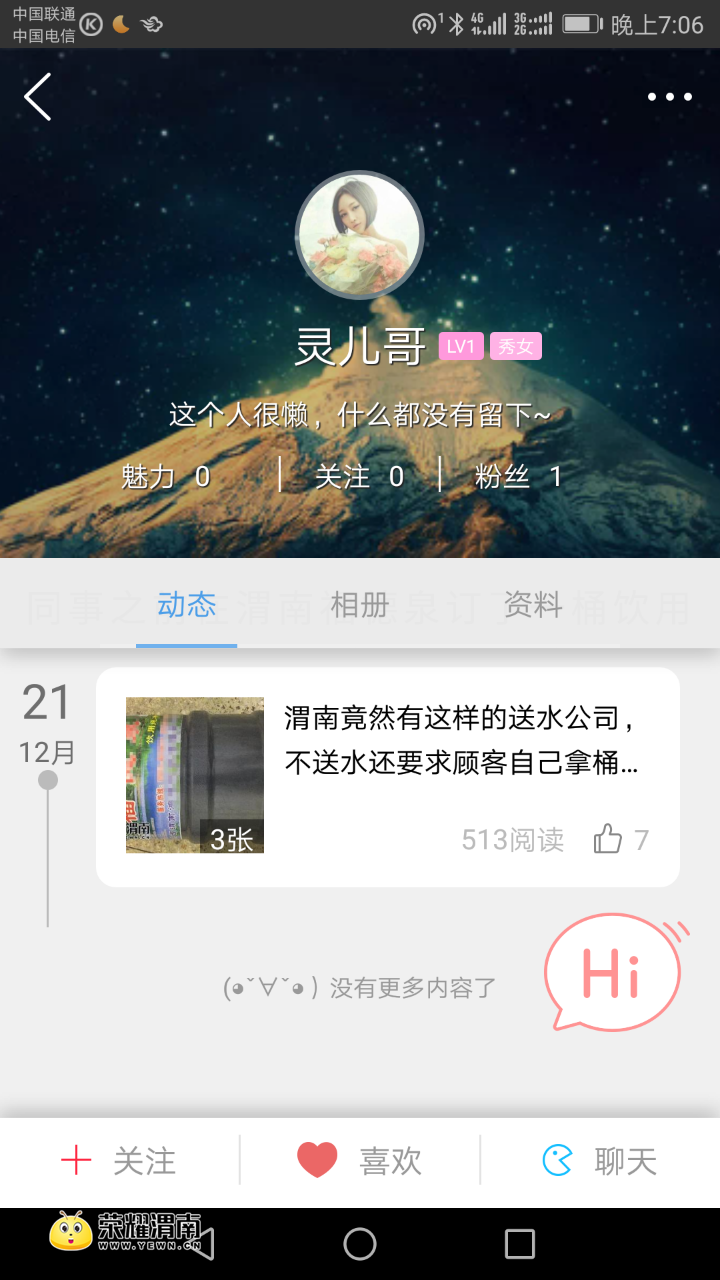Switch to the 资料 tab
This screenshot has height=1280, width=720.
click(x=533, y=605)
